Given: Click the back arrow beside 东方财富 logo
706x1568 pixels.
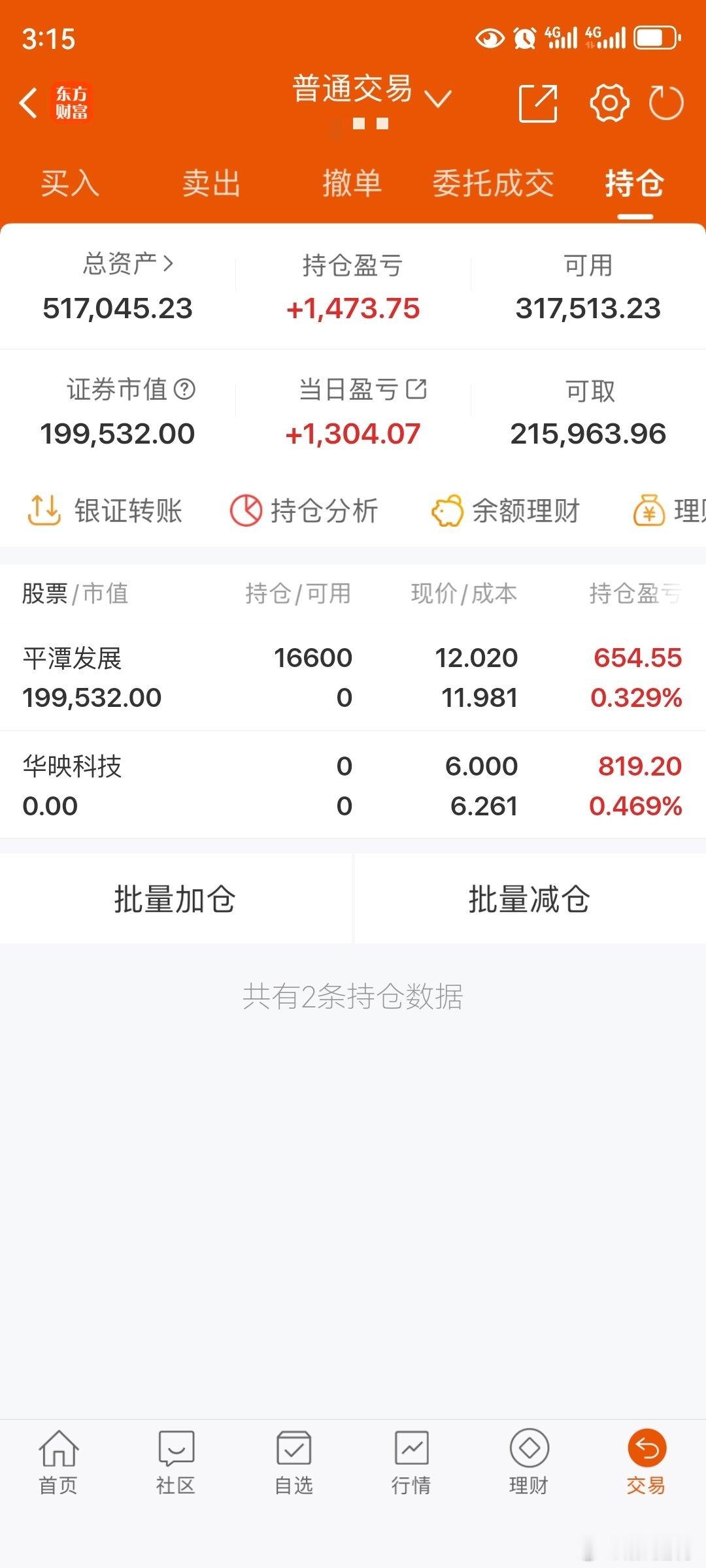Looking at the screenshot, I should 26,103.
